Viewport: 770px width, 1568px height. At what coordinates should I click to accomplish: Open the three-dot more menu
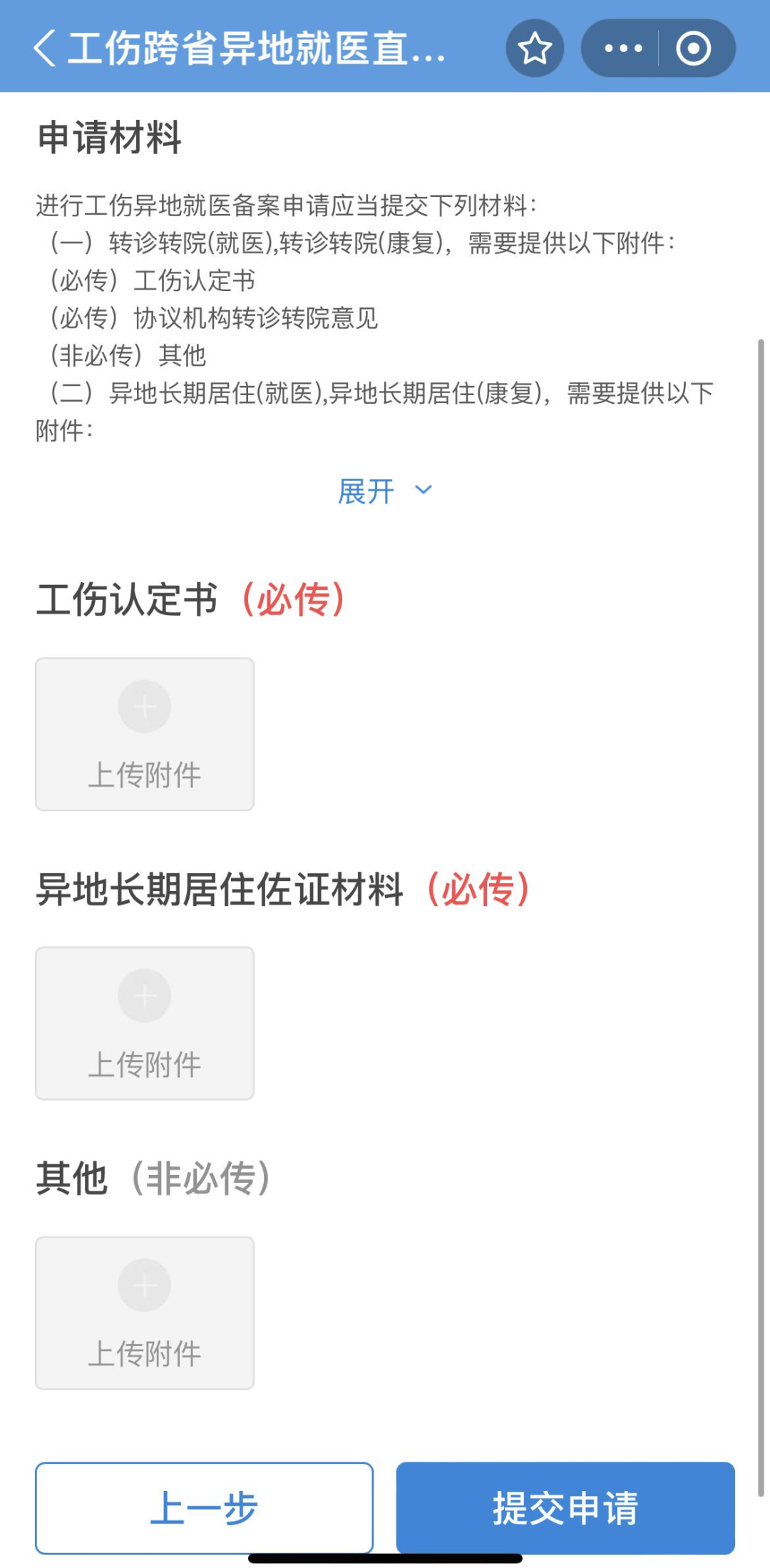[622, 49]
